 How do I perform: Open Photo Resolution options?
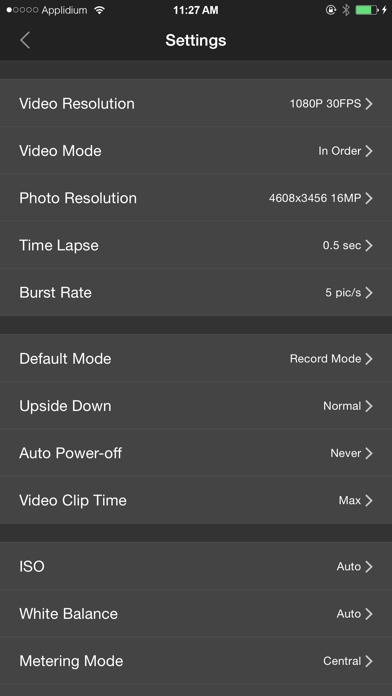(x=196, y=198)
